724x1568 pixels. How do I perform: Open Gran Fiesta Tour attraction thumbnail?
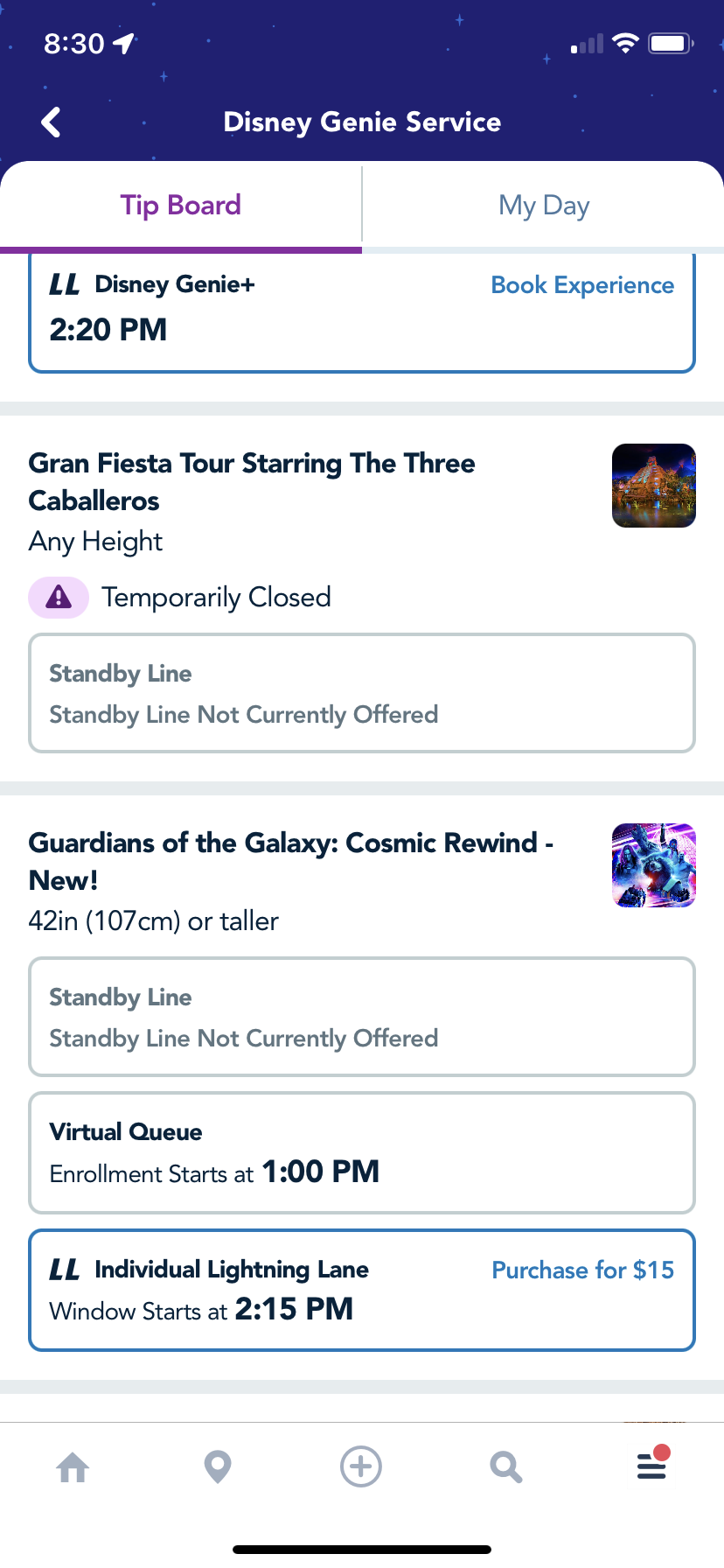[x=654, y=486]
